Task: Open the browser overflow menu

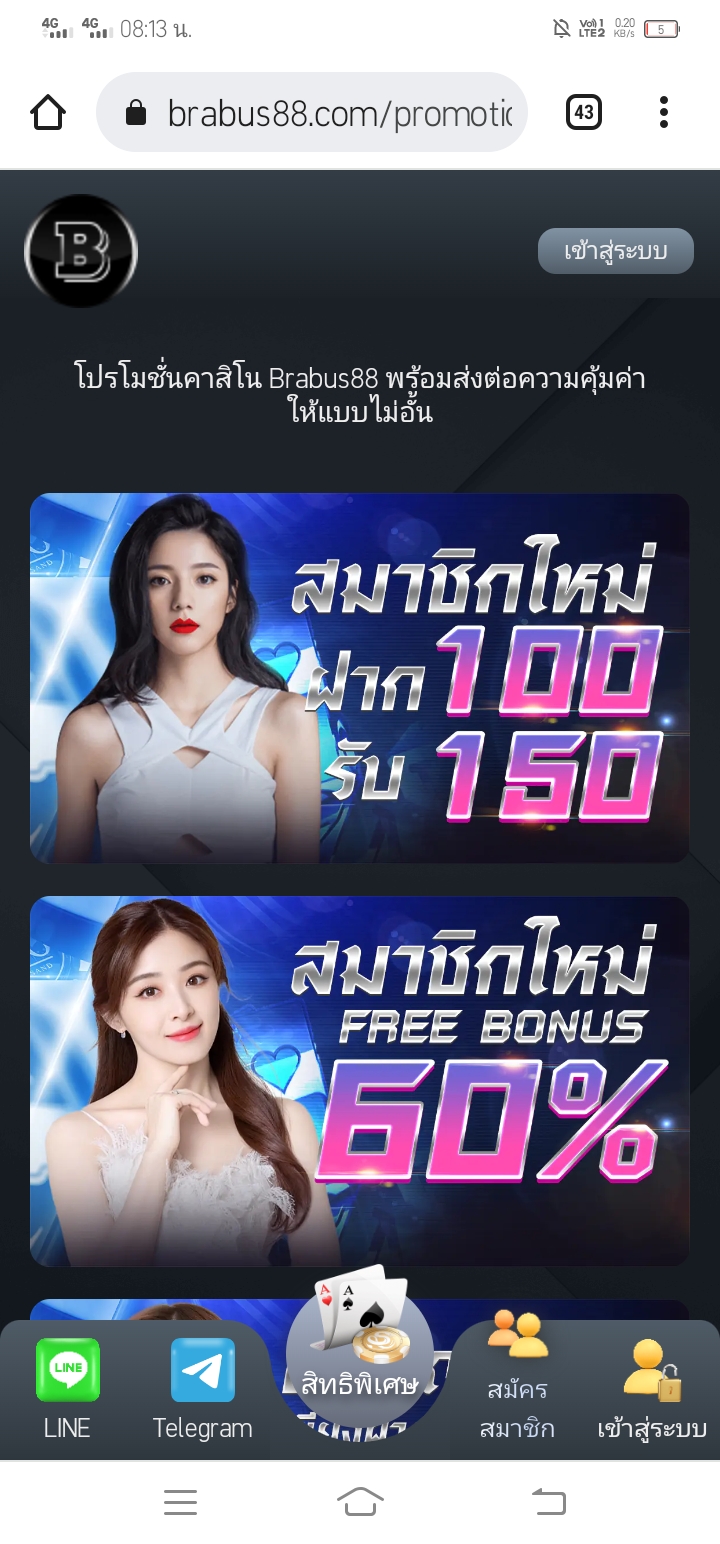Action: tap(663, 112)
